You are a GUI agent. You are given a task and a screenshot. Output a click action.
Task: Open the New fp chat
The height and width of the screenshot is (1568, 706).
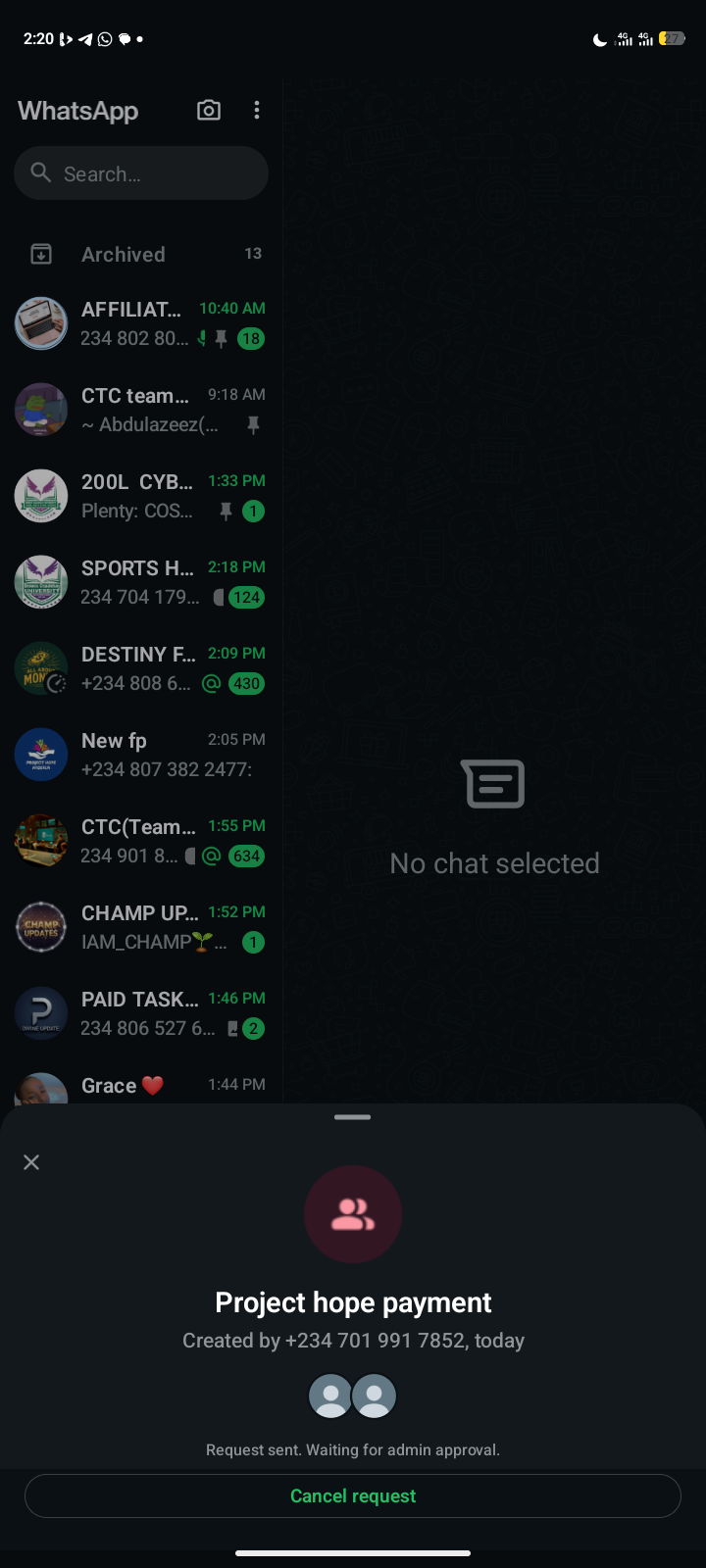(141, 755)
